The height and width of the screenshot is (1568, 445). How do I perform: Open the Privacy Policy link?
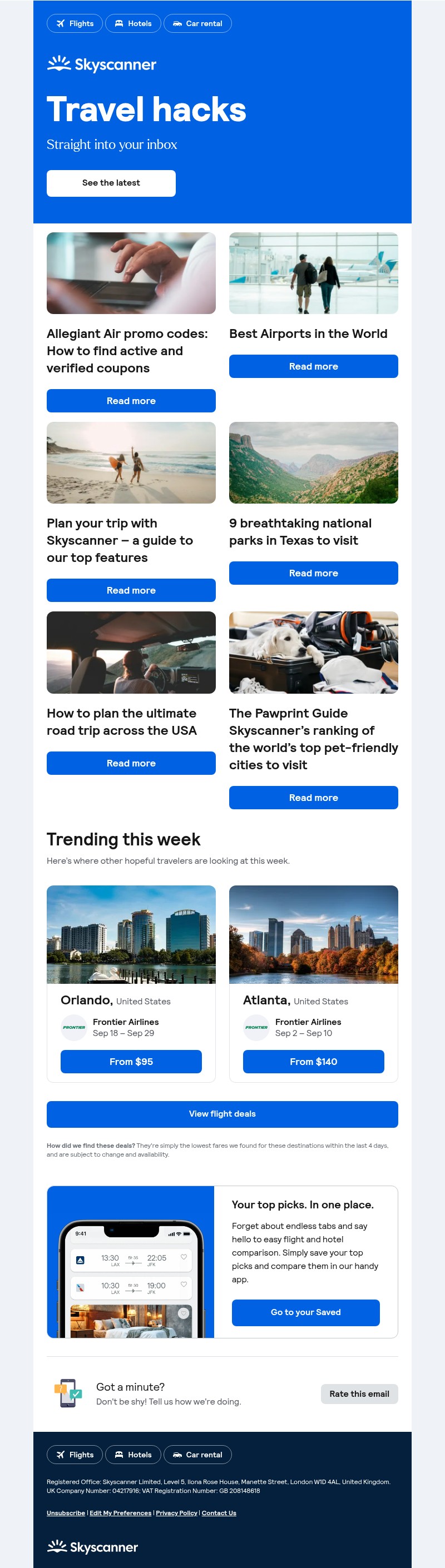click(176, 1513)
